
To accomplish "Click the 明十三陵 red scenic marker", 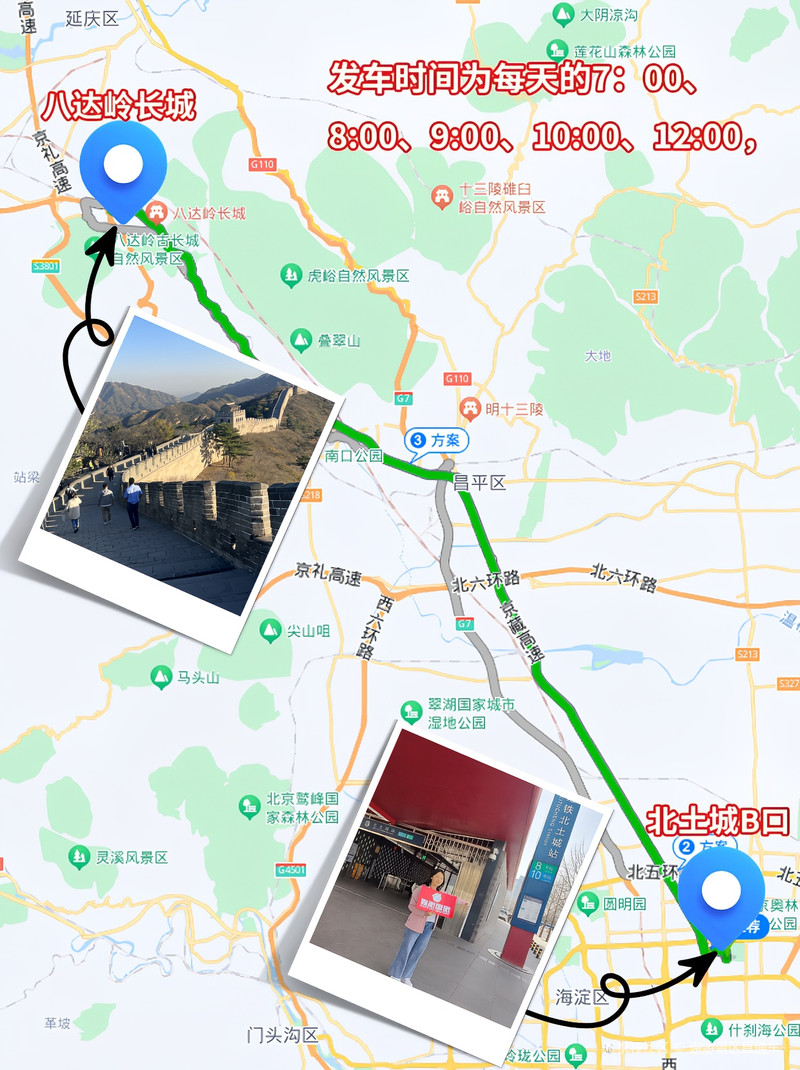I will pyautogui.click(x=471, y=408).
